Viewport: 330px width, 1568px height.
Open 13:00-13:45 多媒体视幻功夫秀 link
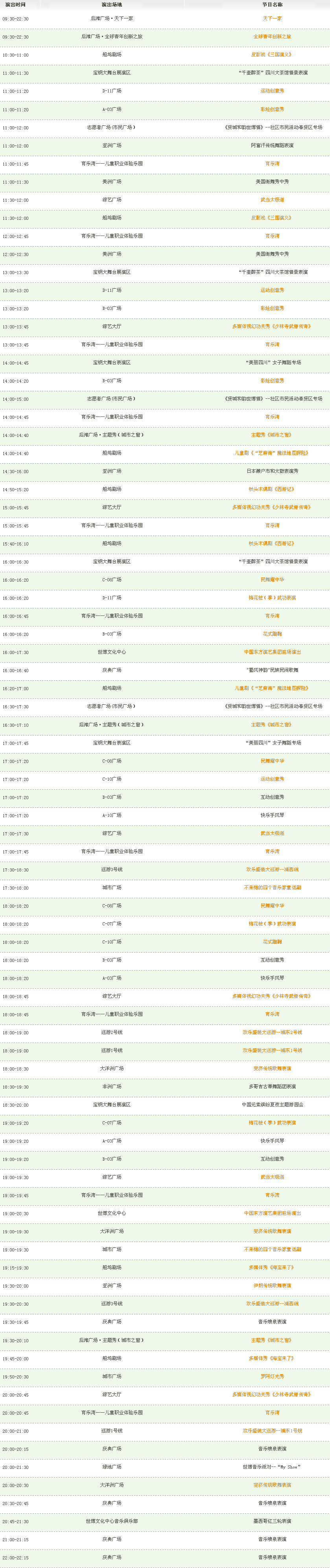click(272, 326)
